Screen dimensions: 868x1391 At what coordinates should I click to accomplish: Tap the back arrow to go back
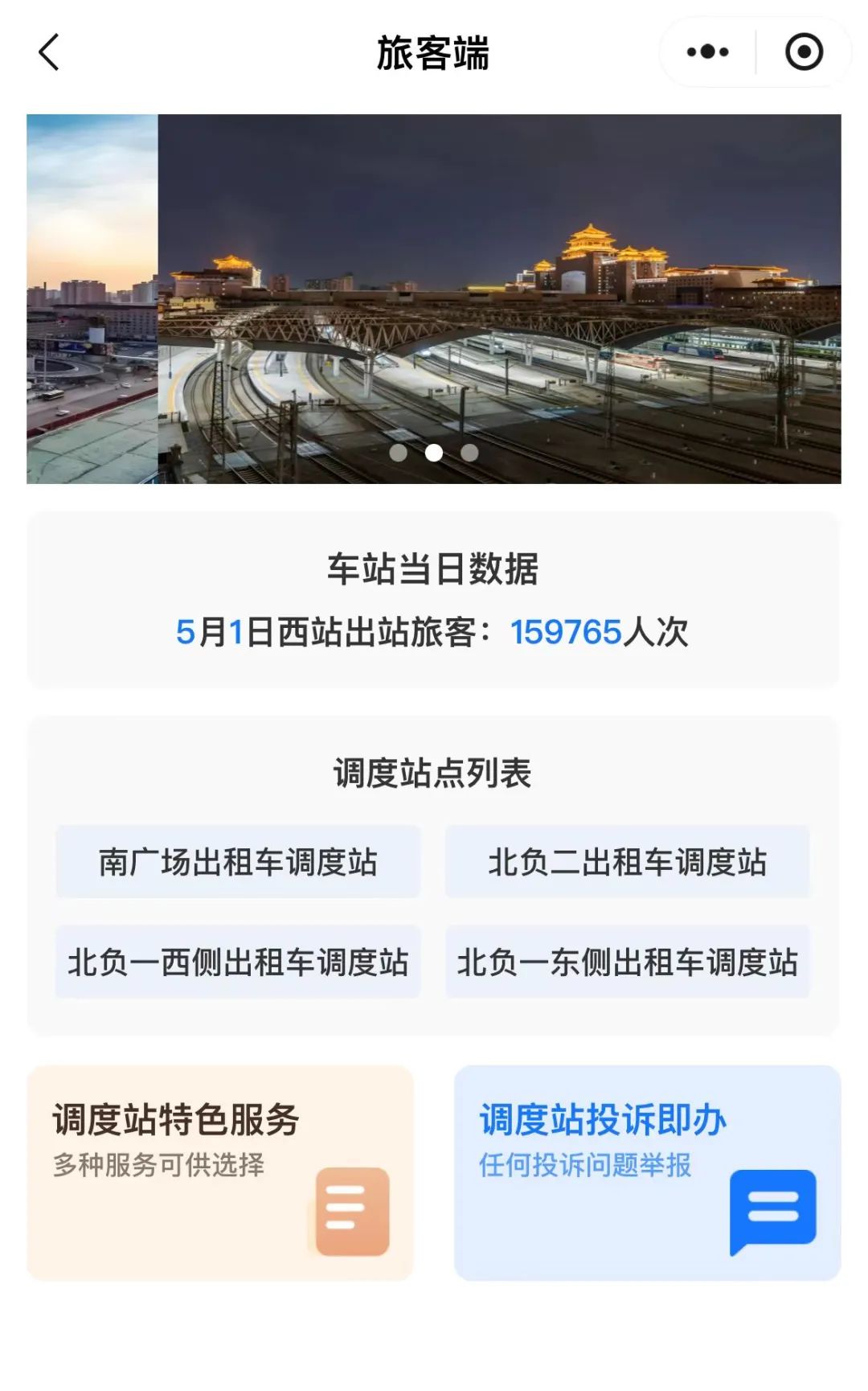click(48, 52)
